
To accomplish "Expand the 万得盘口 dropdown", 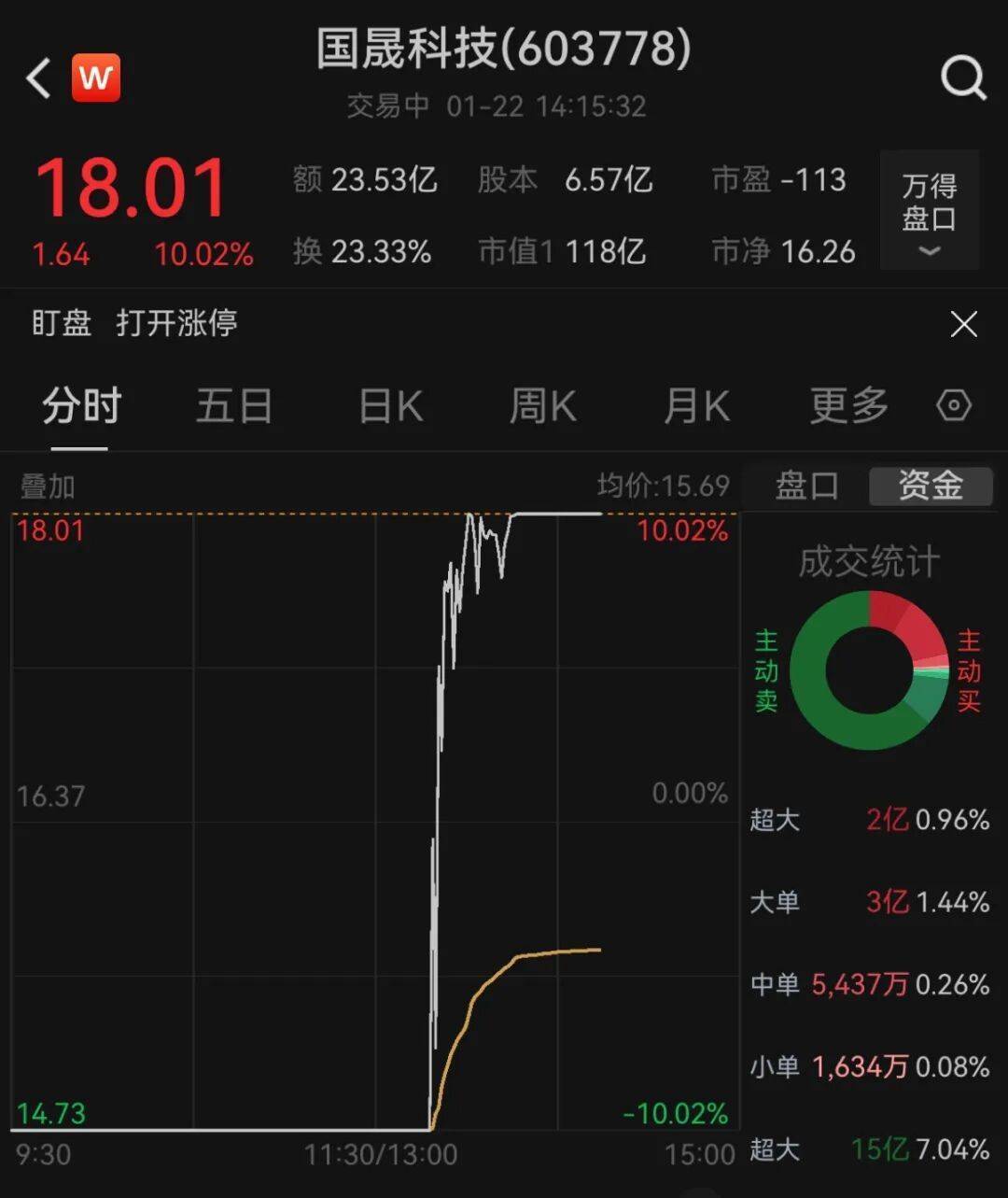I will click(x=929, y=211).
